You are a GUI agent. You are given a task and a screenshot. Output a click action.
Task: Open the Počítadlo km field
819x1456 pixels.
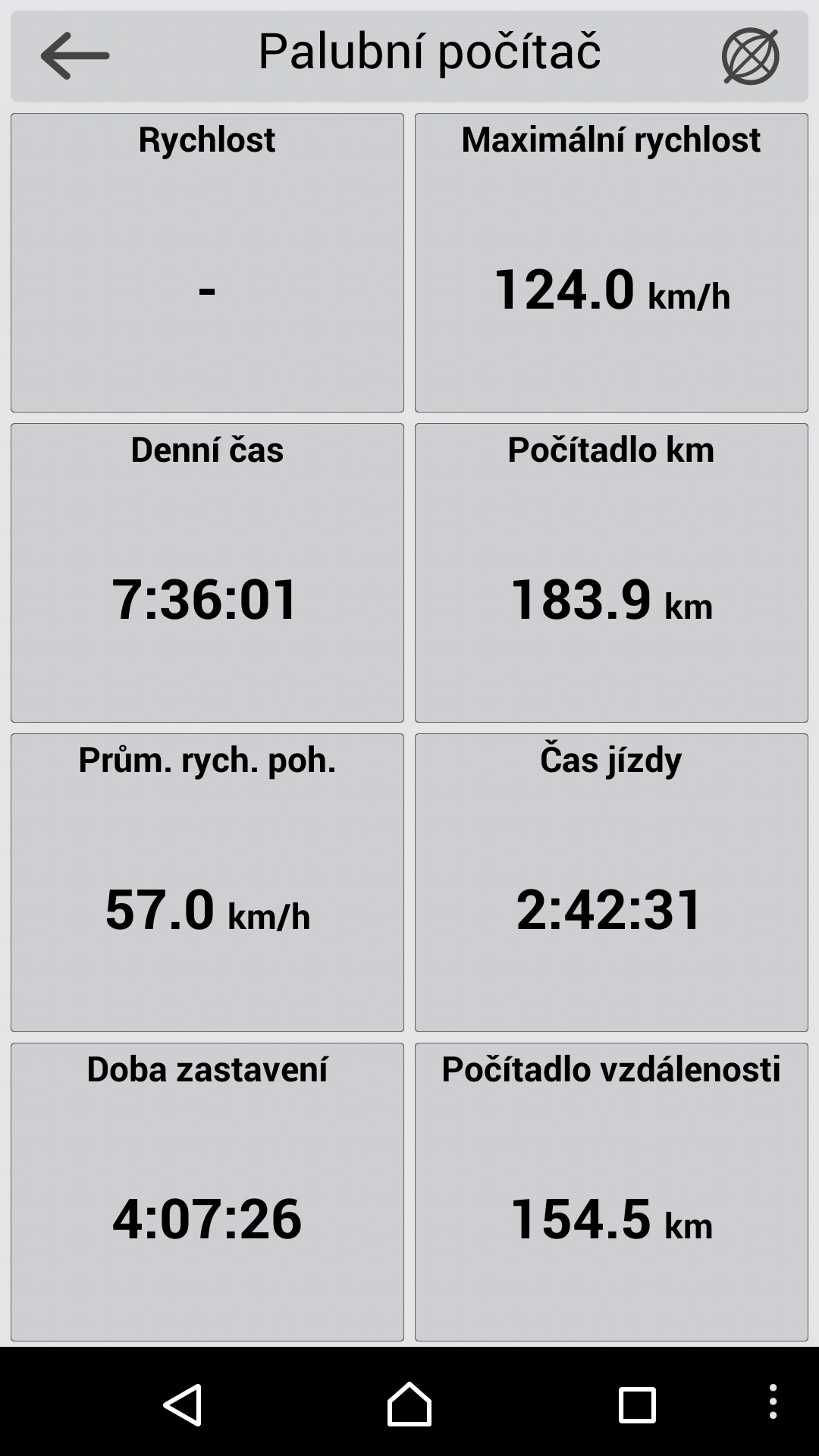point(611,573)
